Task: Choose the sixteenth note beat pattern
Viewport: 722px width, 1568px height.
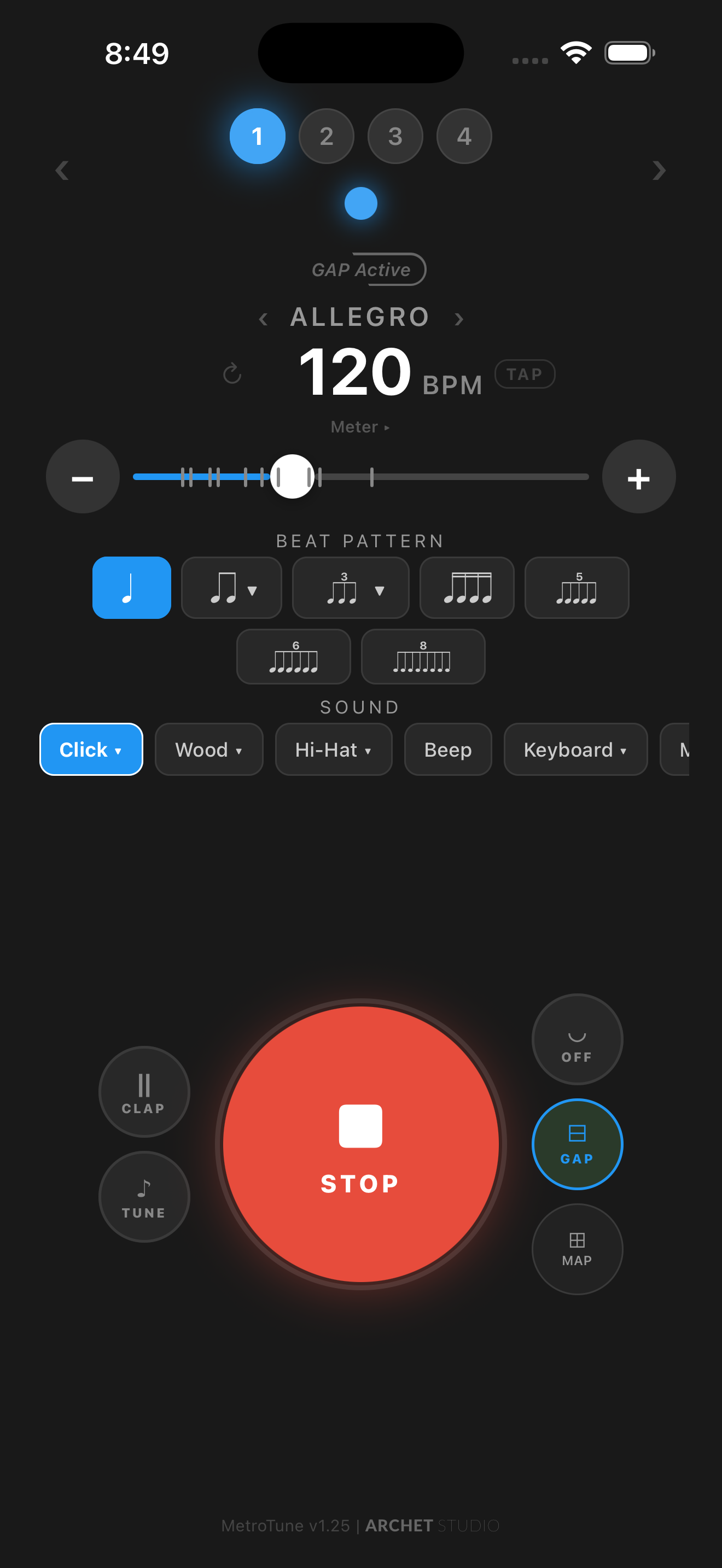Action: pyautogui.click(x=467, y=587)
